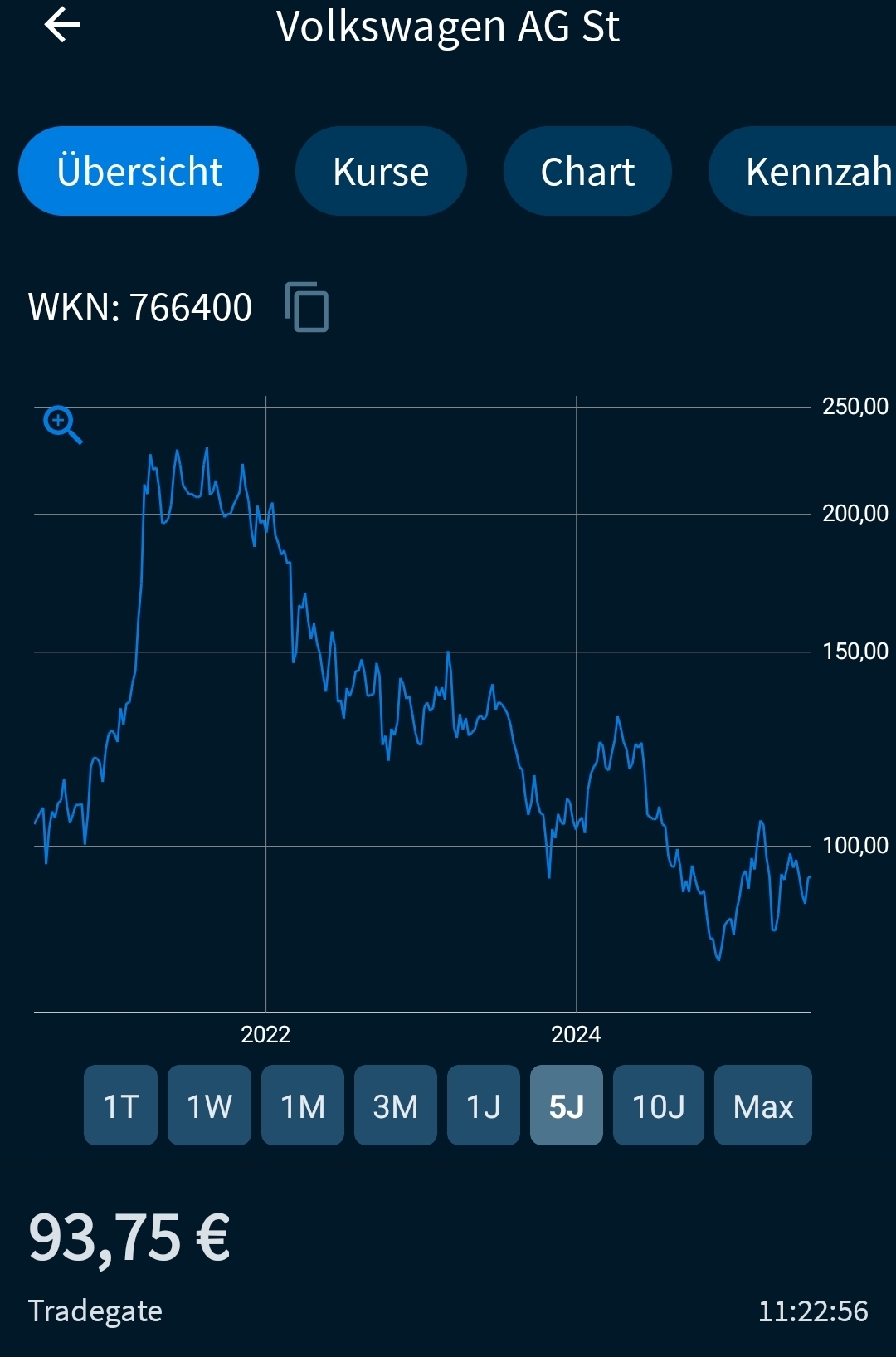
Task: Show the Max chart history
Action: [x=763, y=1106]
